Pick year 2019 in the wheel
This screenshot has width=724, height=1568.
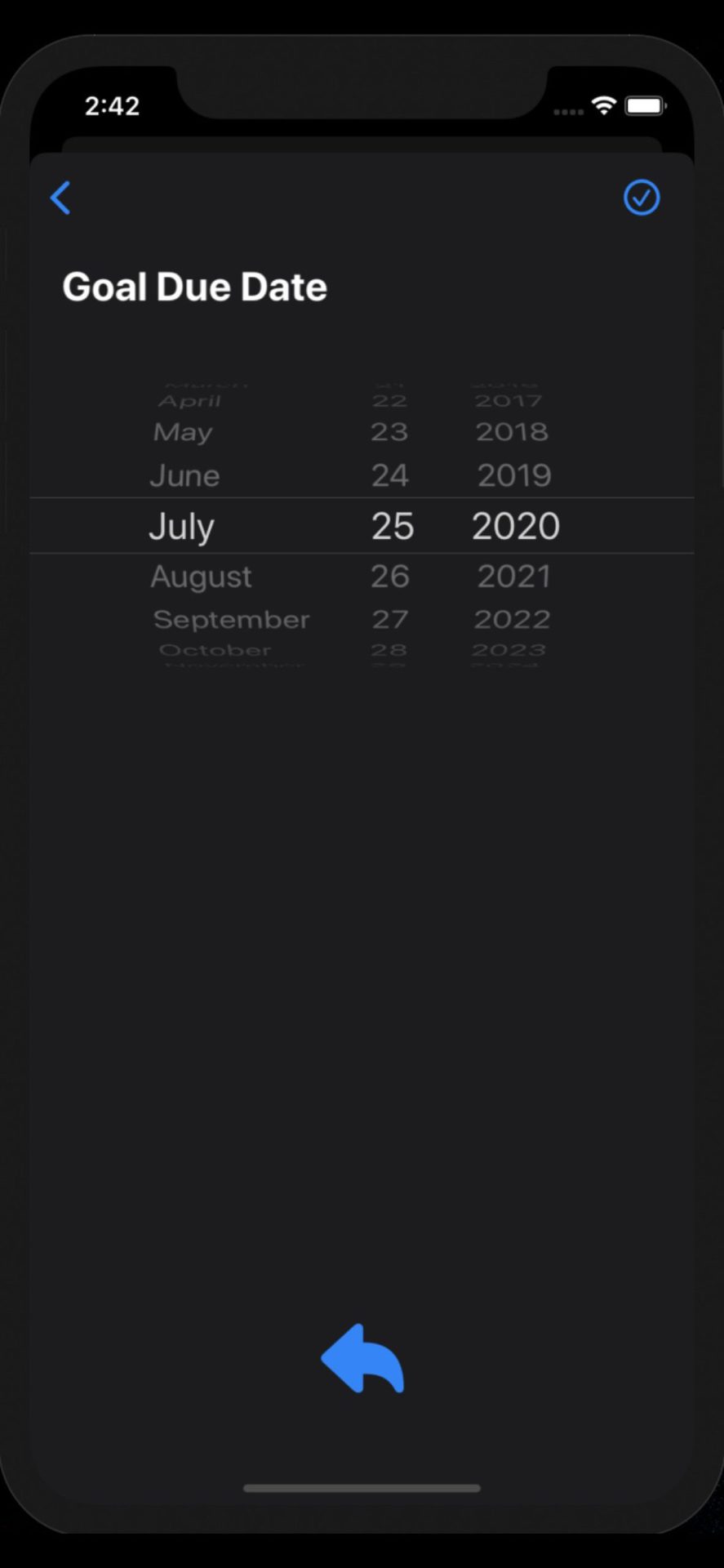(x=514, y=475)
